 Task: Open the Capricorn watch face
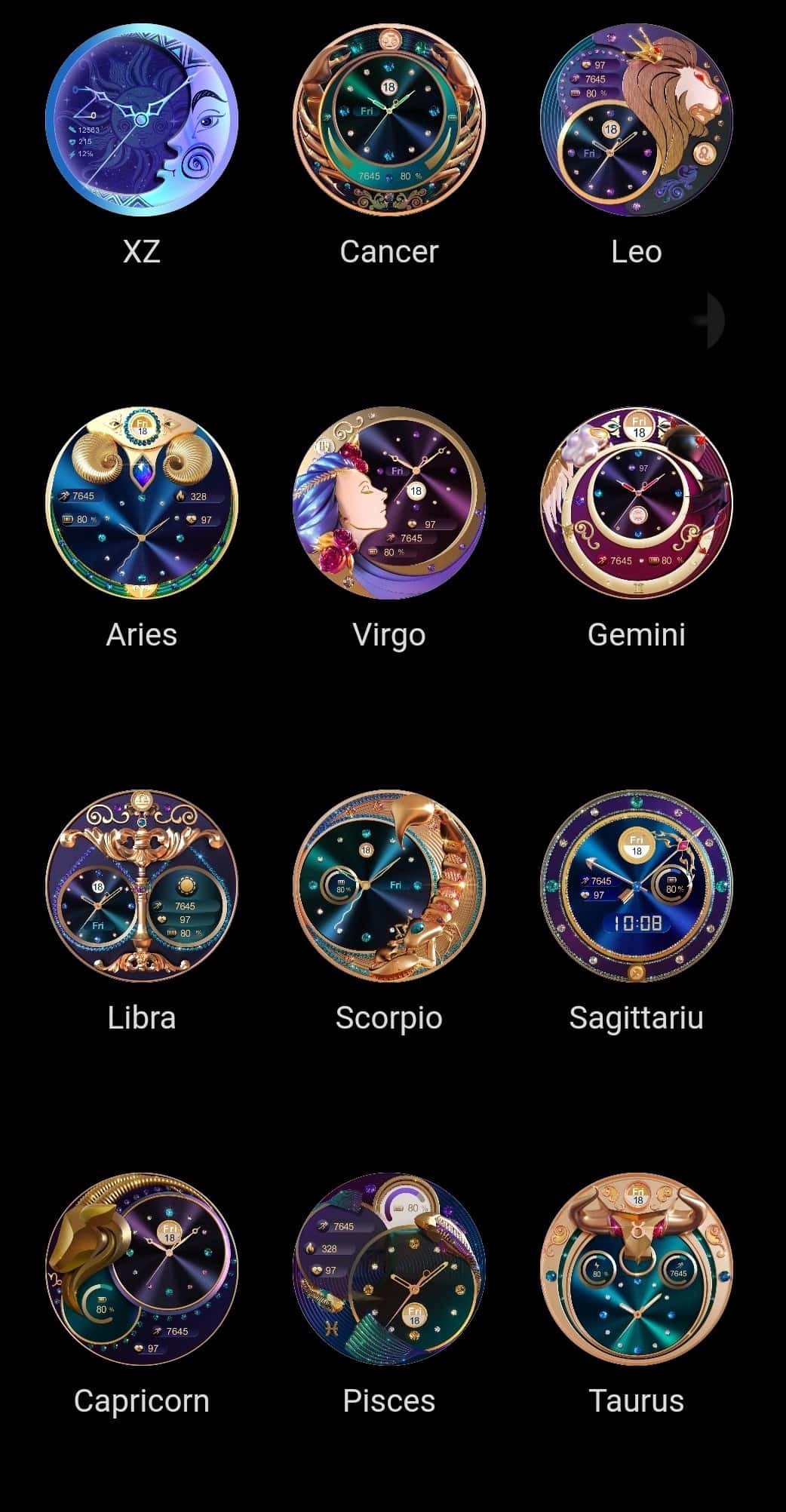click(x=142, y=1269)
